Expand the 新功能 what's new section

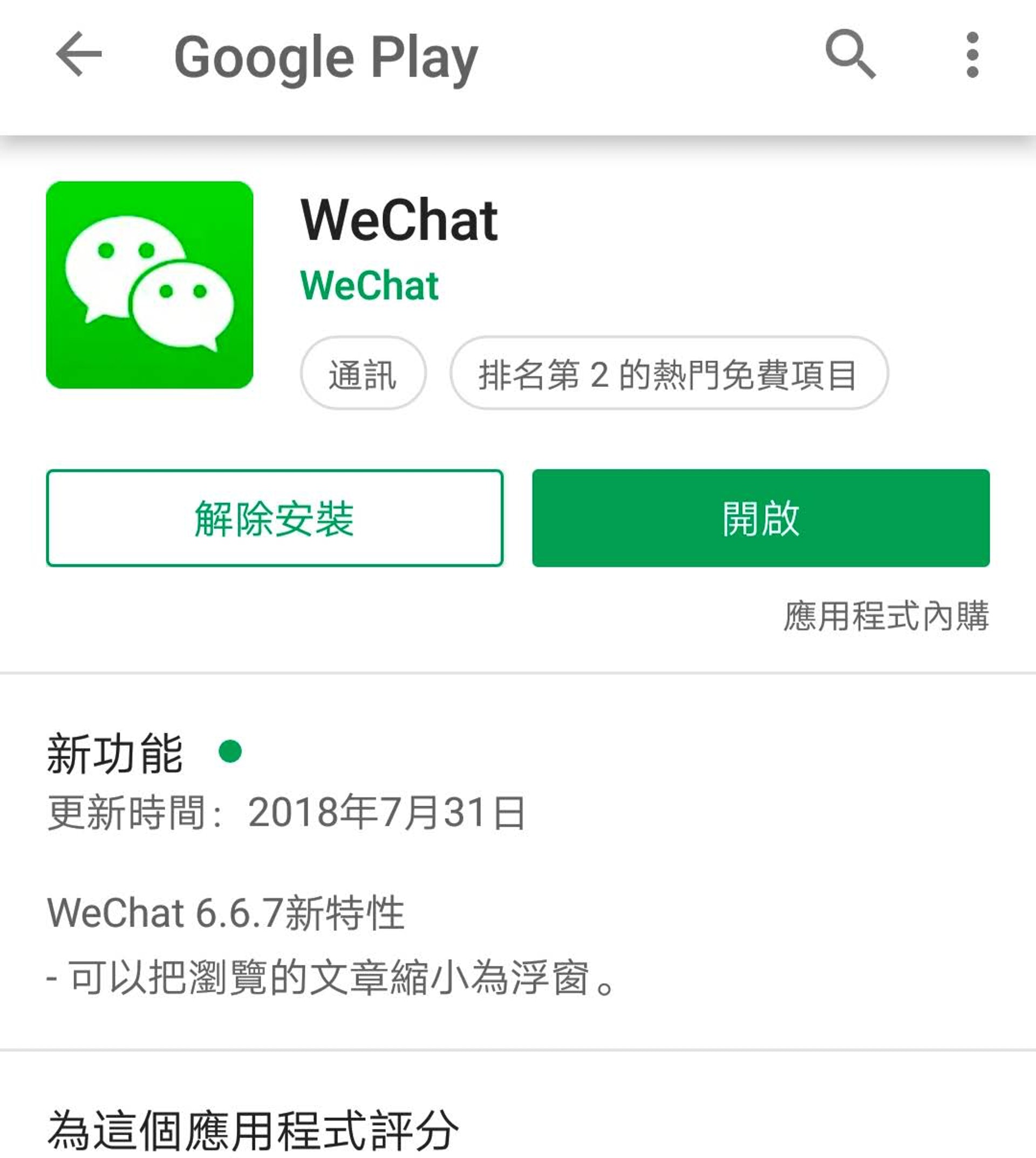pyautogui.click(x=115, y=754)
